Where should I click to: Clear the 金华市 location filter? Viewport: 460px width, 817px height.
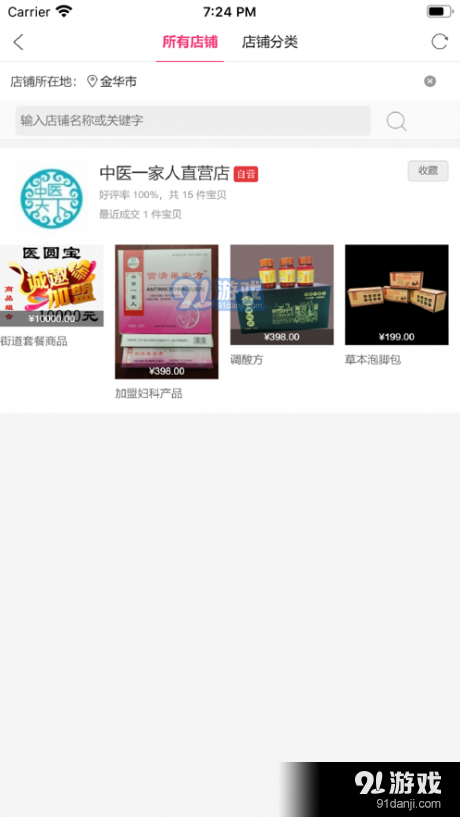pyautogui.click(x=430, y=81)
